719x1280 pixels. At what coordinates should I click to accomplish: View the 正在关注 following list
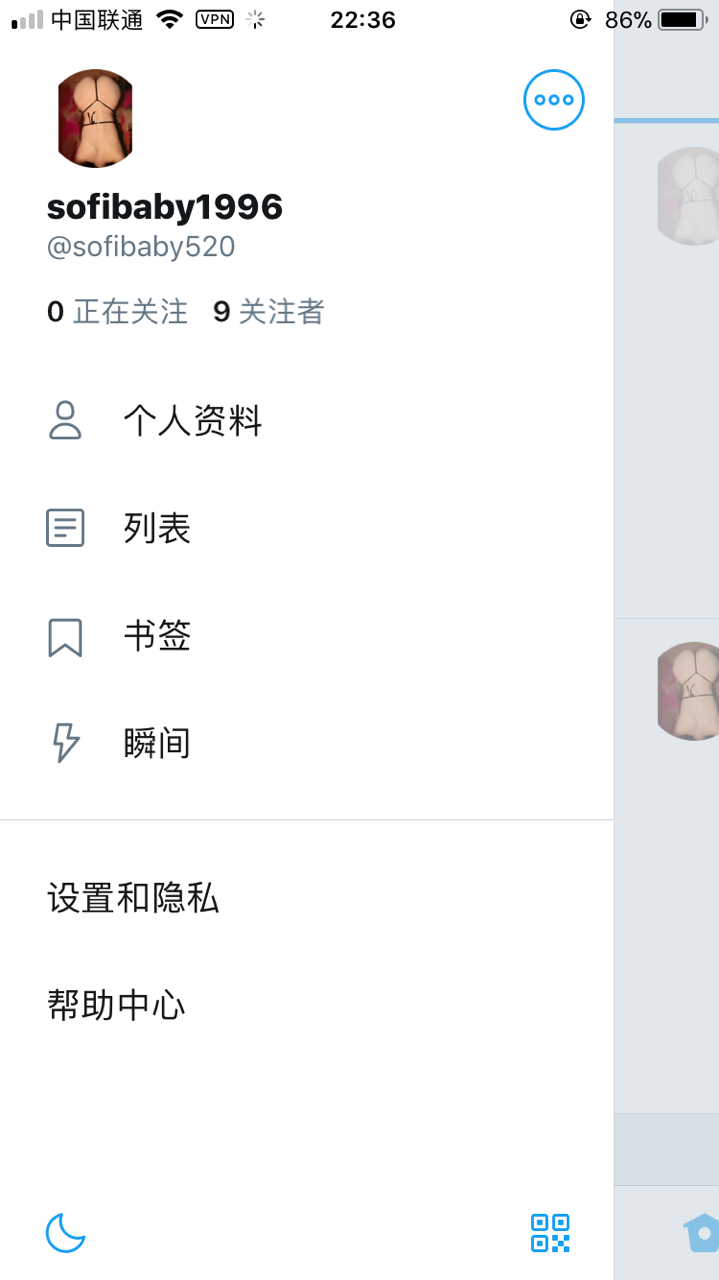pyautogui.click(x=118, y=312)
